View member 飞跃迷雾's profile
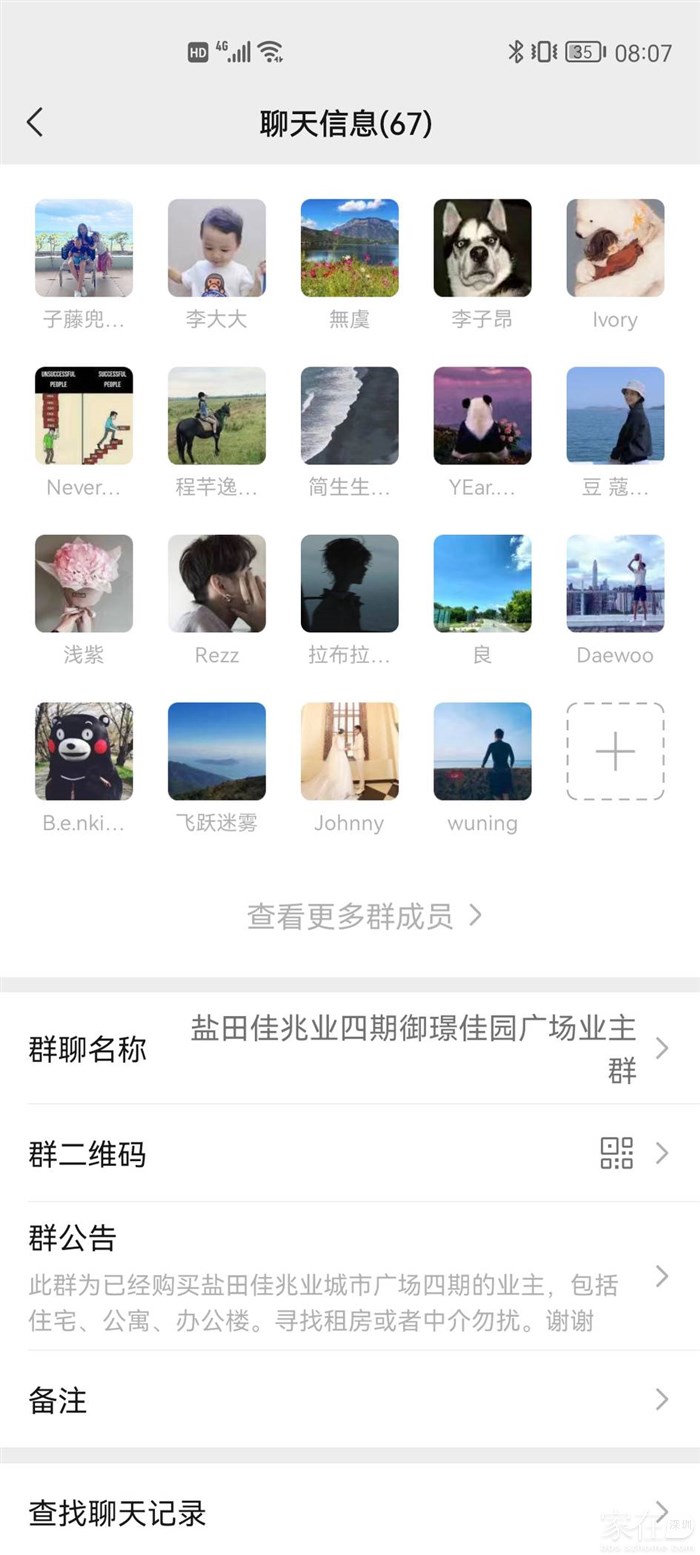 (217, 751)
